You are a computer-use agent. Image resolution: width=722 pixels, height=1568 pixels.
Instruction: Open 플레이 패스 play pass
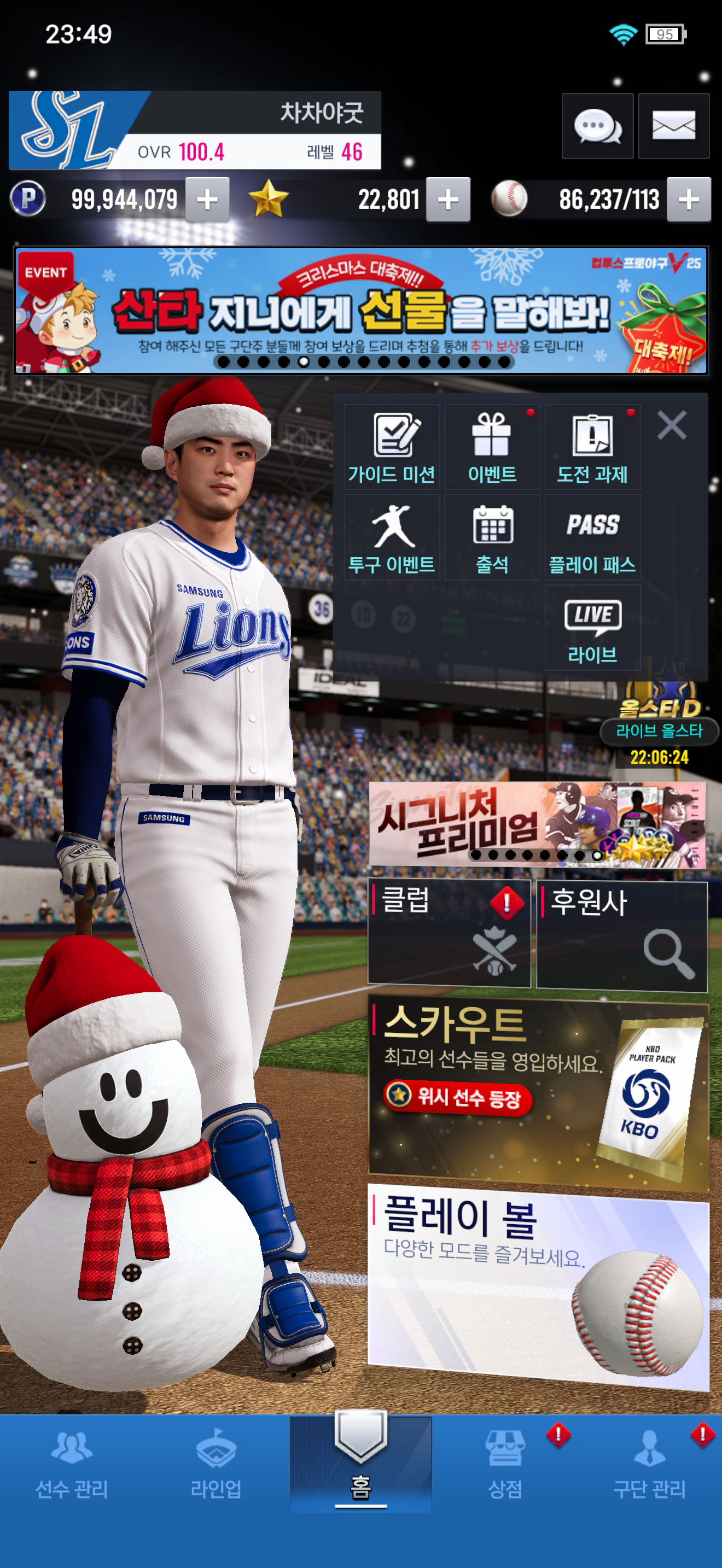tap(592, 538)
